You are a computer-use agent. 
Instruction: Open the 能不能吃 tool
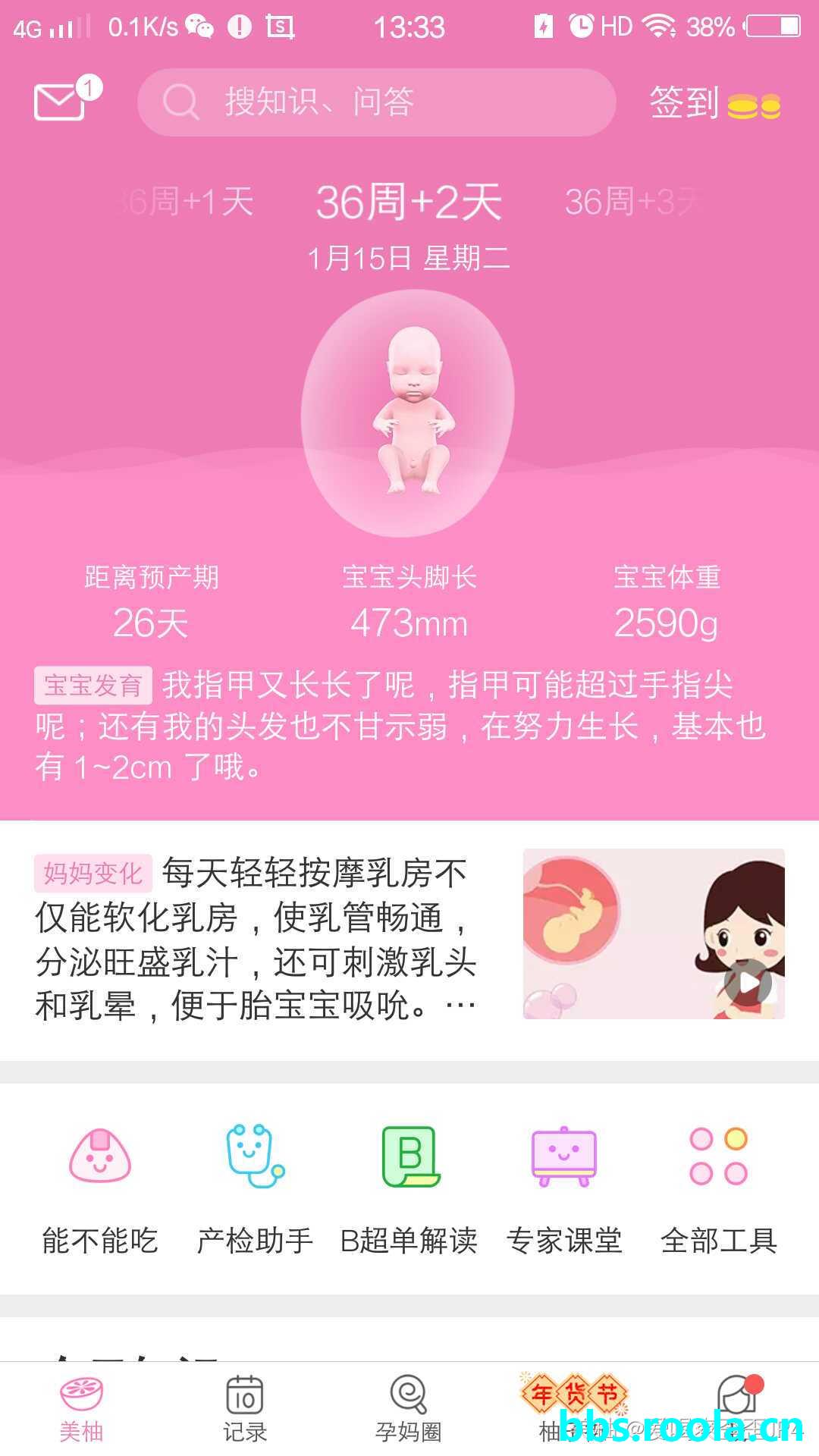(x=99, y=1187)
